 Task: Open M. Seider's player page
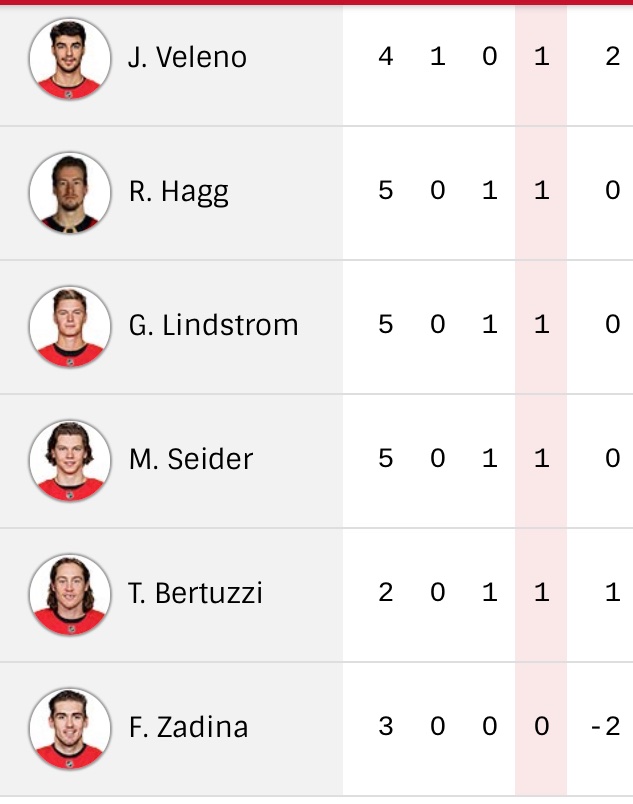point(190,459)
